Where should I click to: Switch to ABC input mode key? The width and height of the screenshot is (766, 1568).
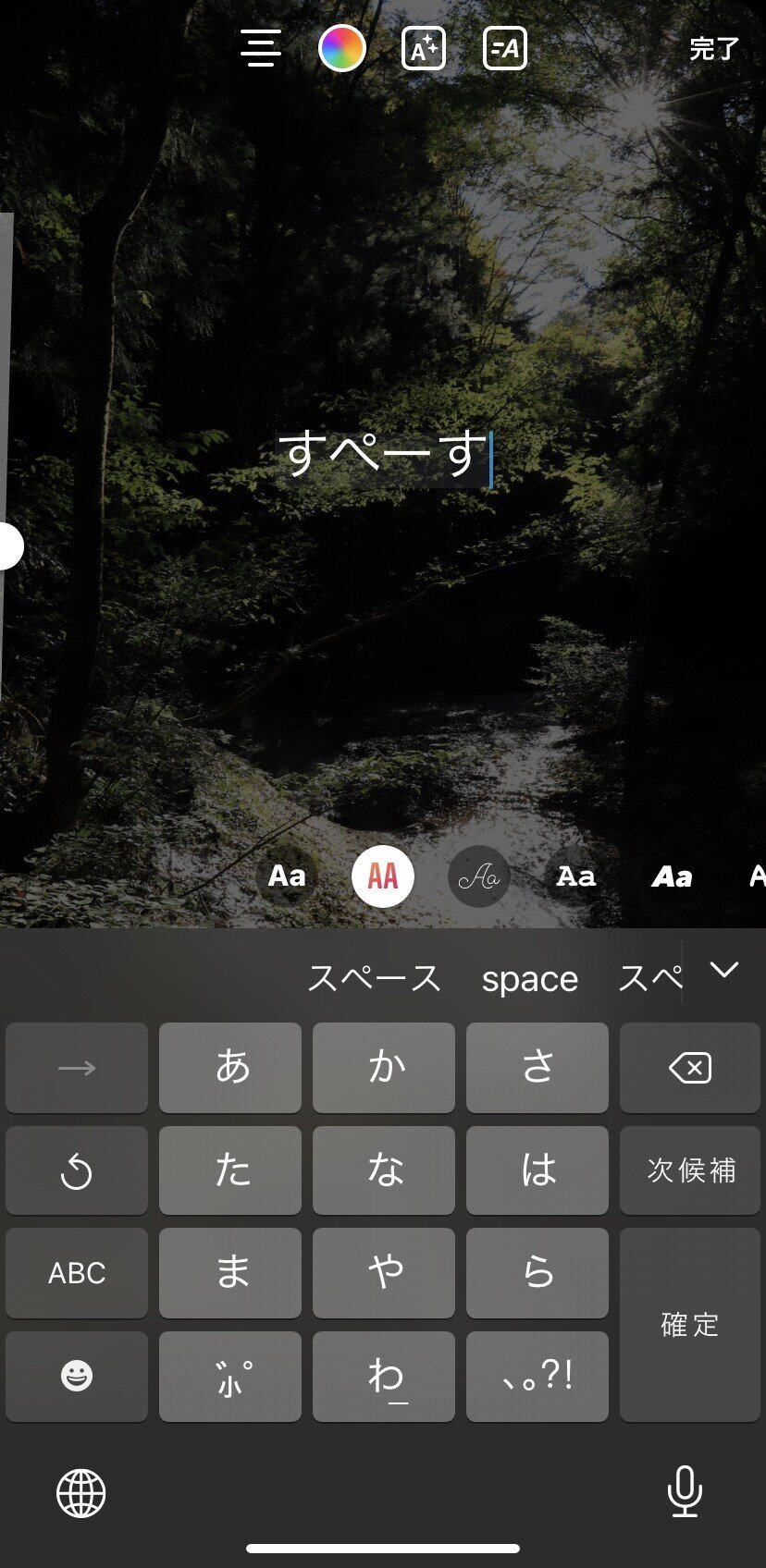[75, 1273]
